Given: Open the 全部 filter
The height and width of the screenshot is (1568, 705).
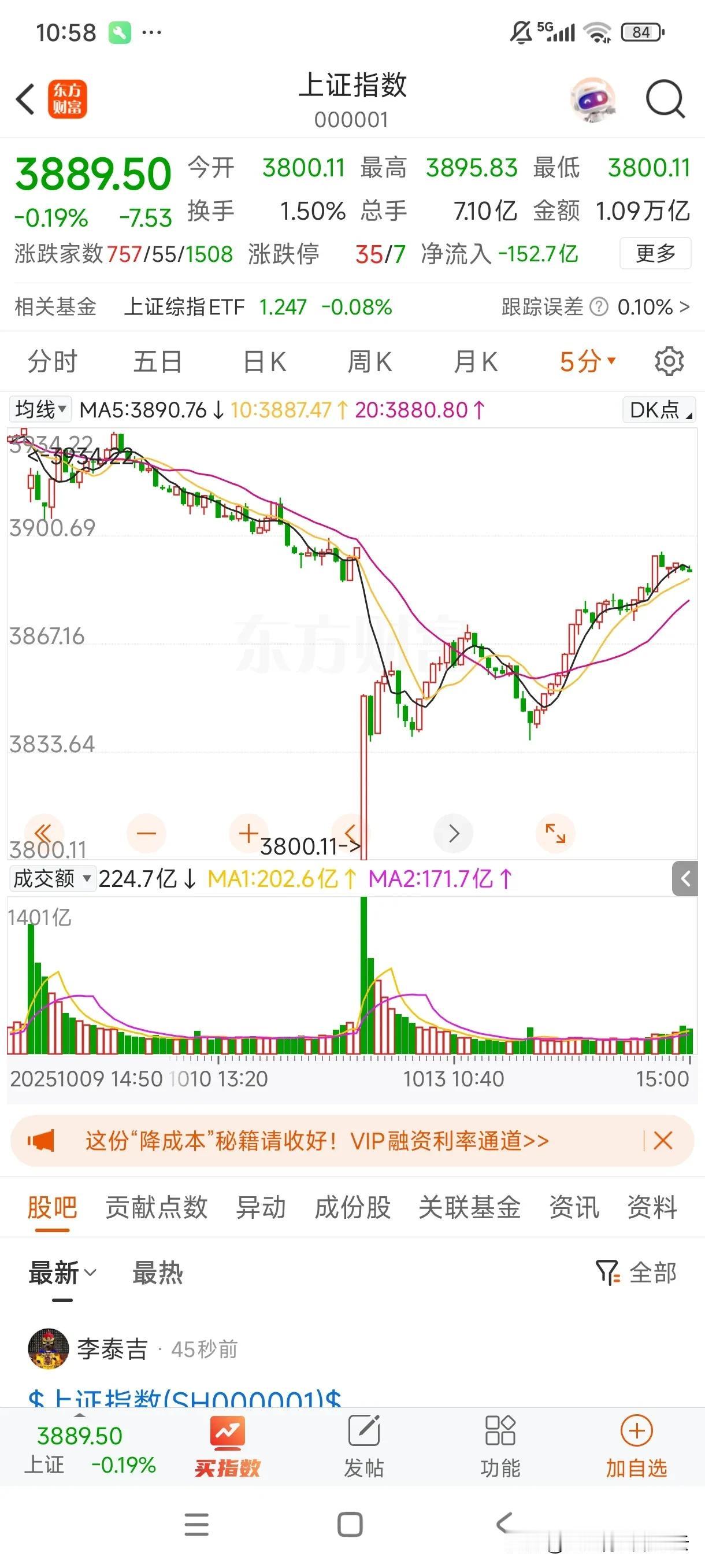Looking at the screenshot, I should point(636,1273).
